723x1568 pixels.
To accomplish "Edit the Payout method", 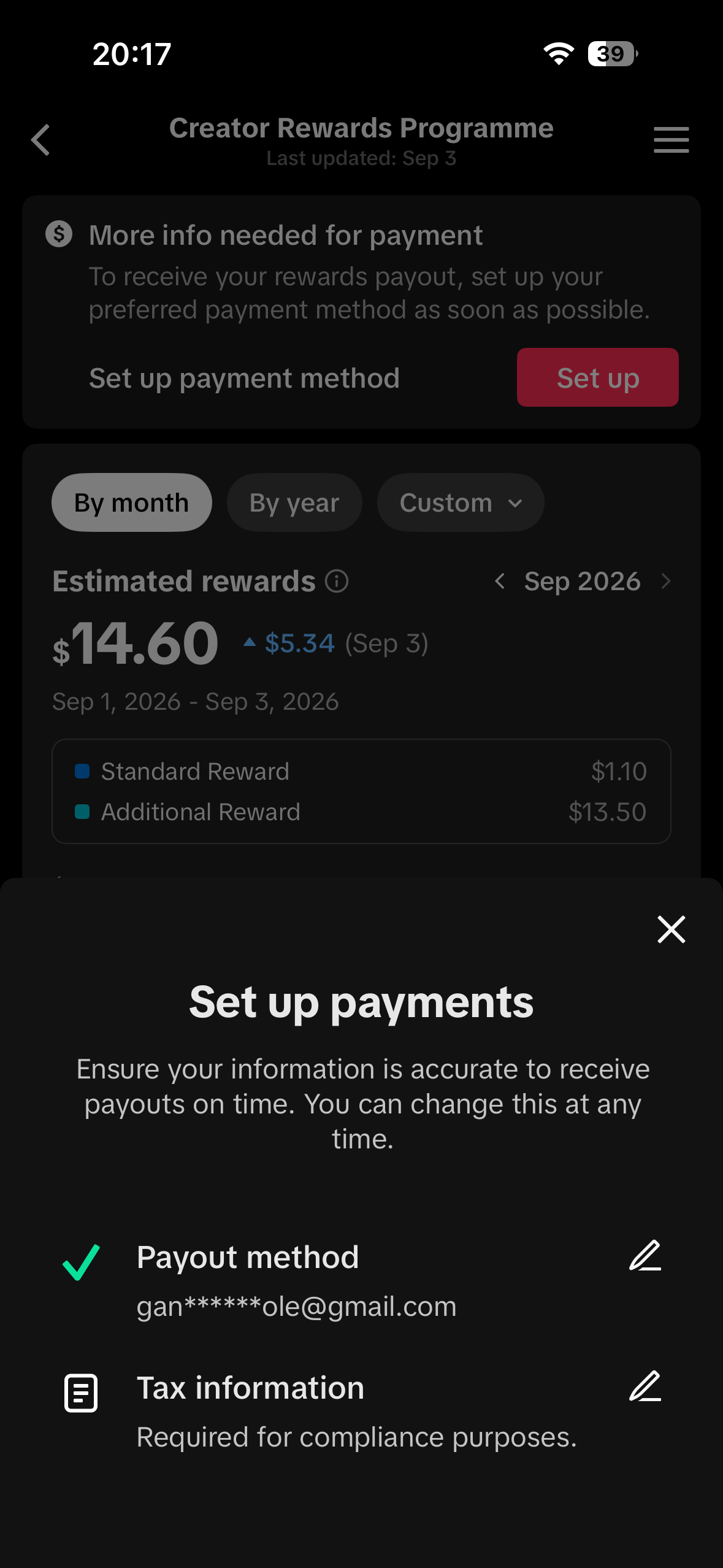I will tap(645, 1256).
